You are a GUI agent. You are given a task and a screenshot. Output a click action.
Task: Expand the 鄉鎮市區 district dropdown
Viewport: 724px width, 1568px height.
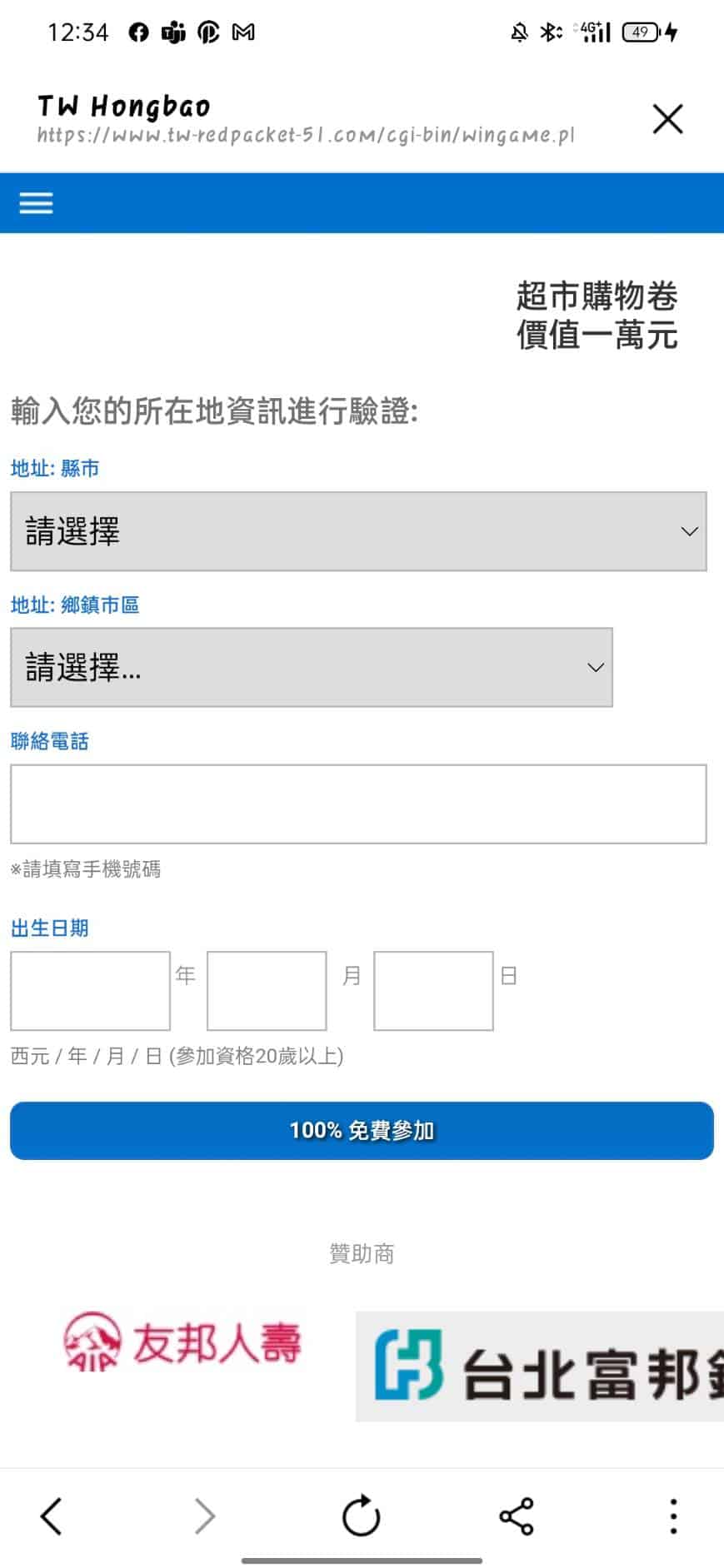(312, 667)
